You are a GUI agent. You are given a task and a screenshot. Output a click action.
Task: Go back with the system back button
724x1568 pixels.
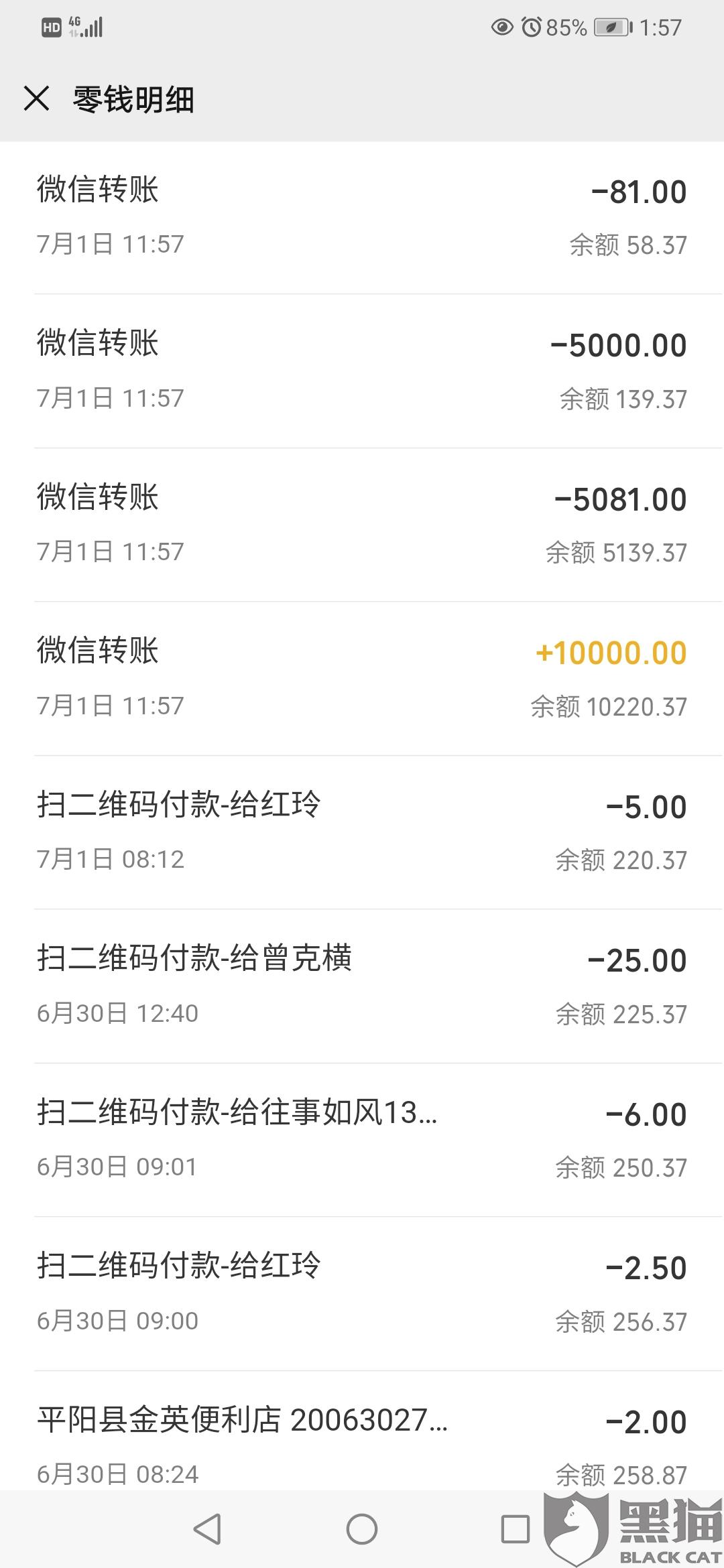(207, 1529)
